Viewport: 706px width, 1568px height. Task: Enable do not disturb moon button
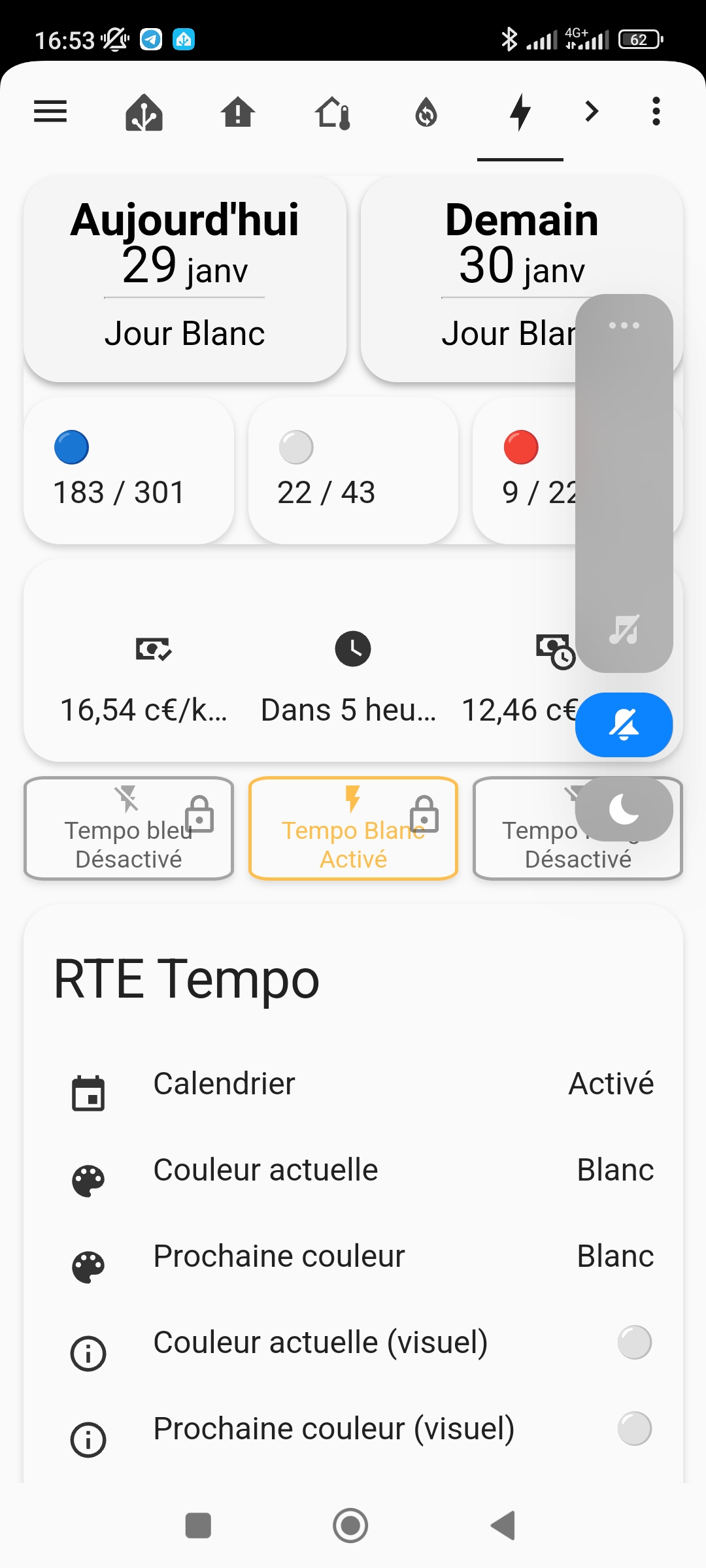[x=624, y=809]
